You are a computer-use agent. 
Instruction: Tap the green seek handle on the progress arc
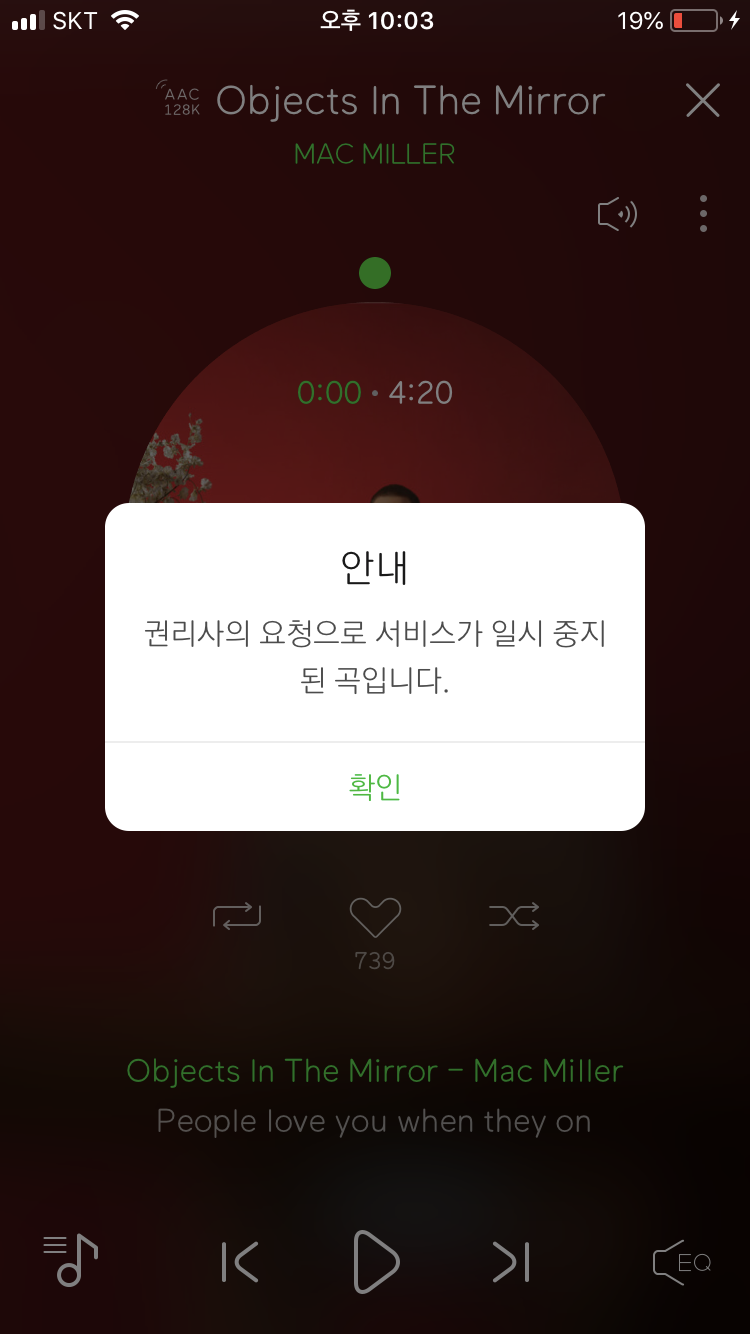375,273
